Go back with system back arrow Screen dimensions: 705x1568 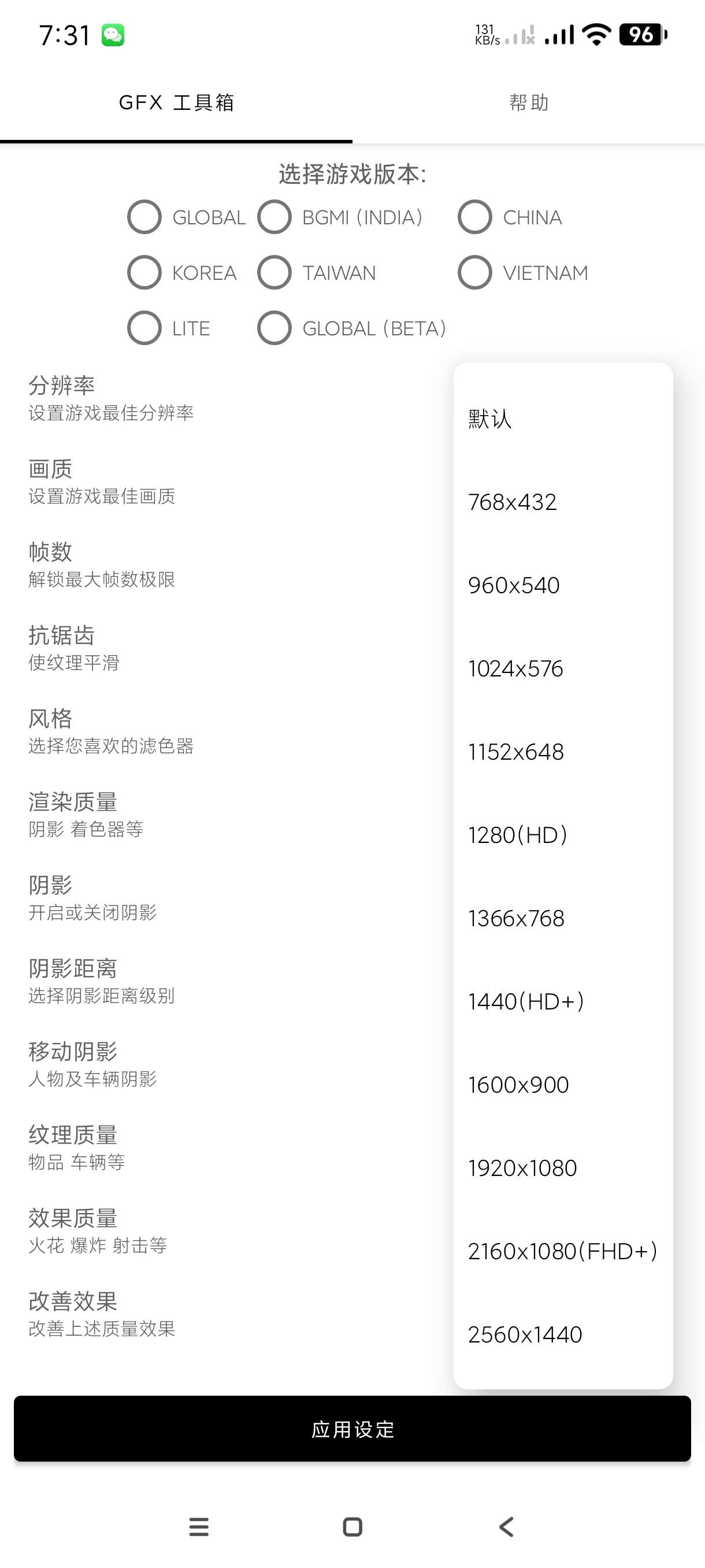(x=506, y=1526)
